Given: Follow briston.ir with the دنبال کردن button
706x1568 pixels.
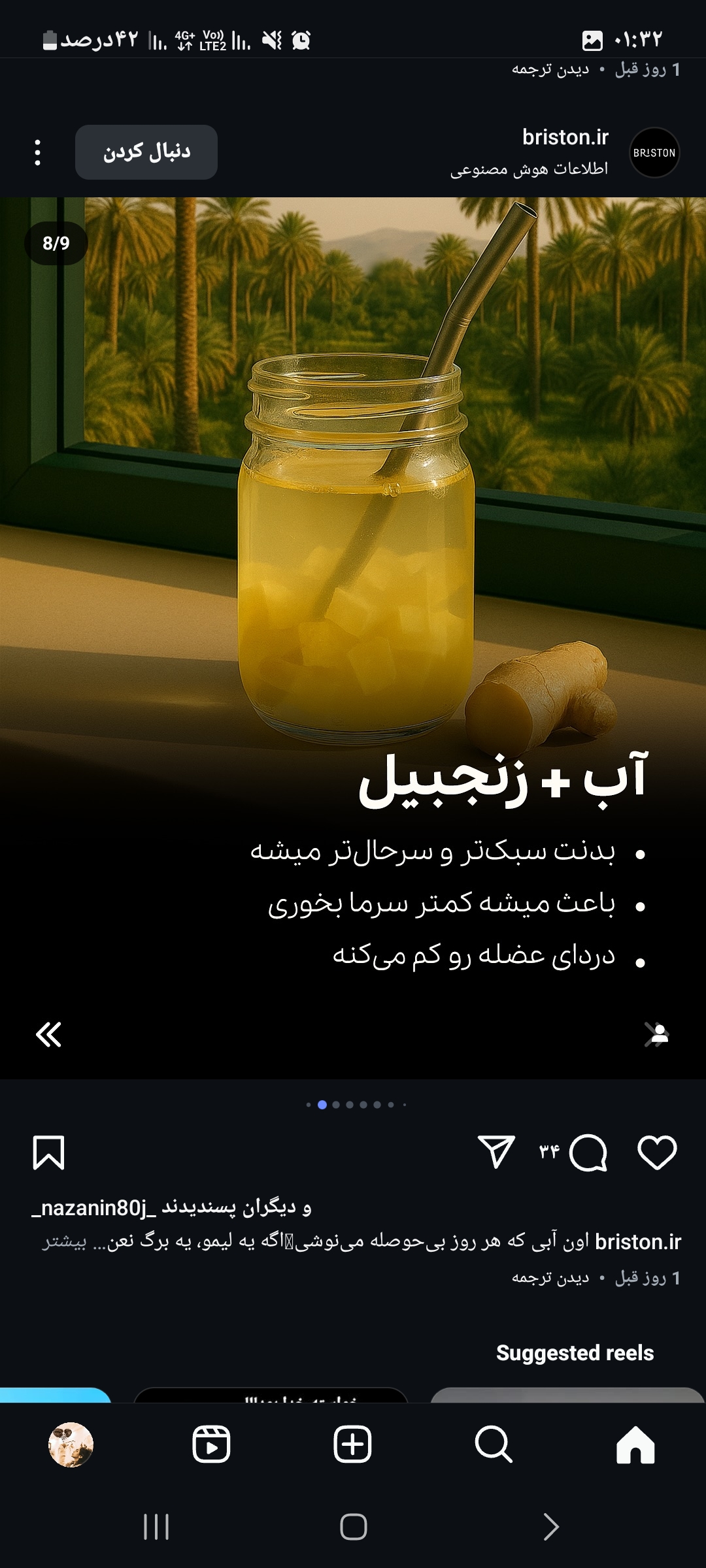Looking at the screenshot, I should pos(146,152).
